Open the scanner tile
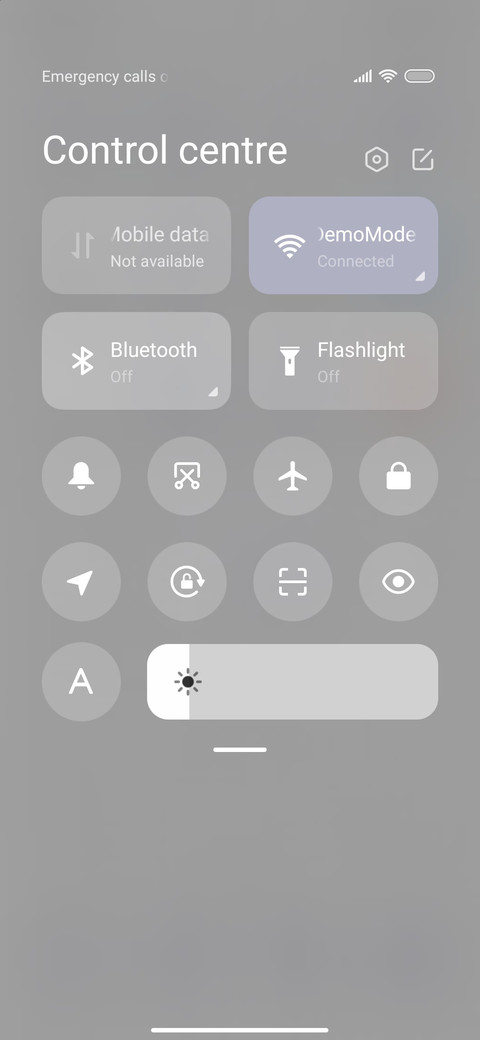 tap(293, 582)
